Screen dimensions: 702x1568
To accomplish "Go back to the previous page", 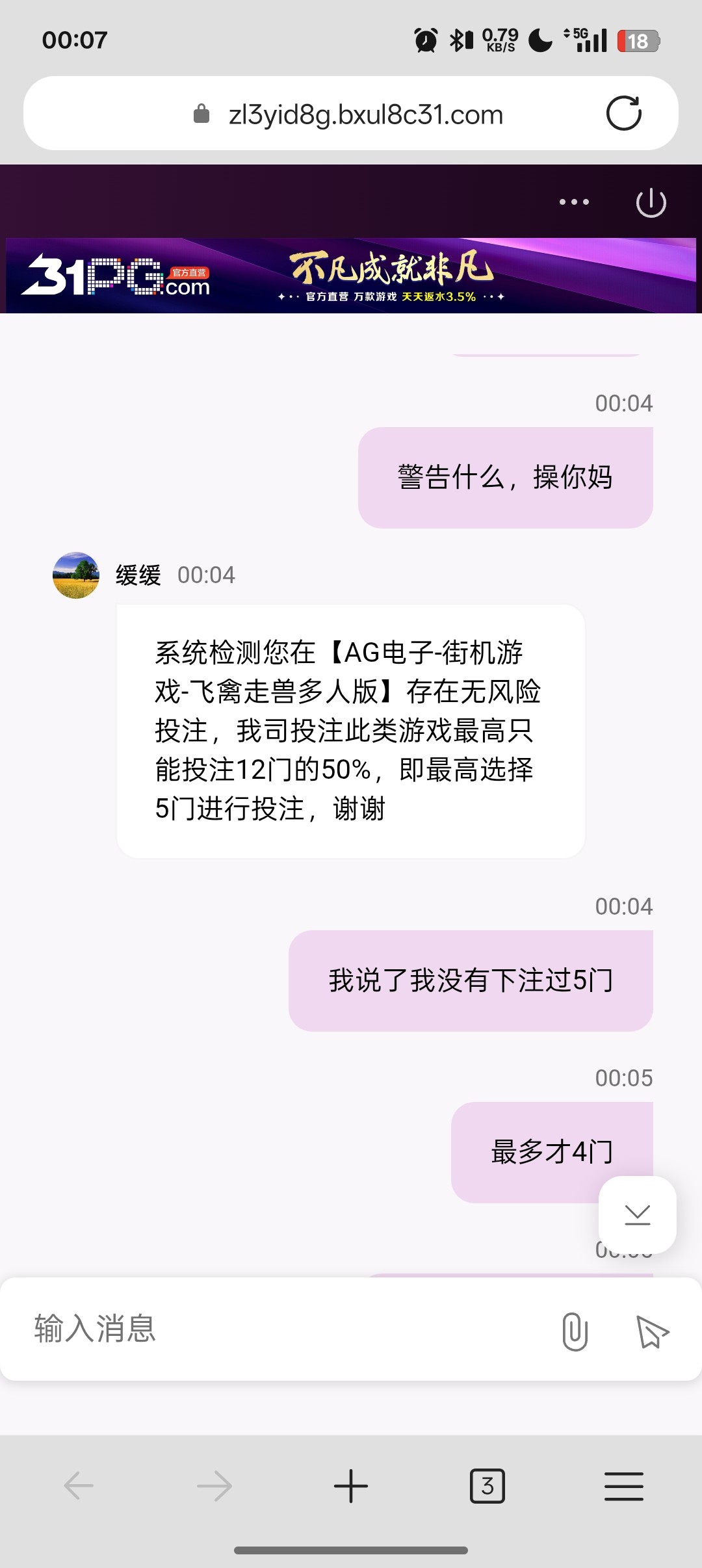I will coord(79,1486).
